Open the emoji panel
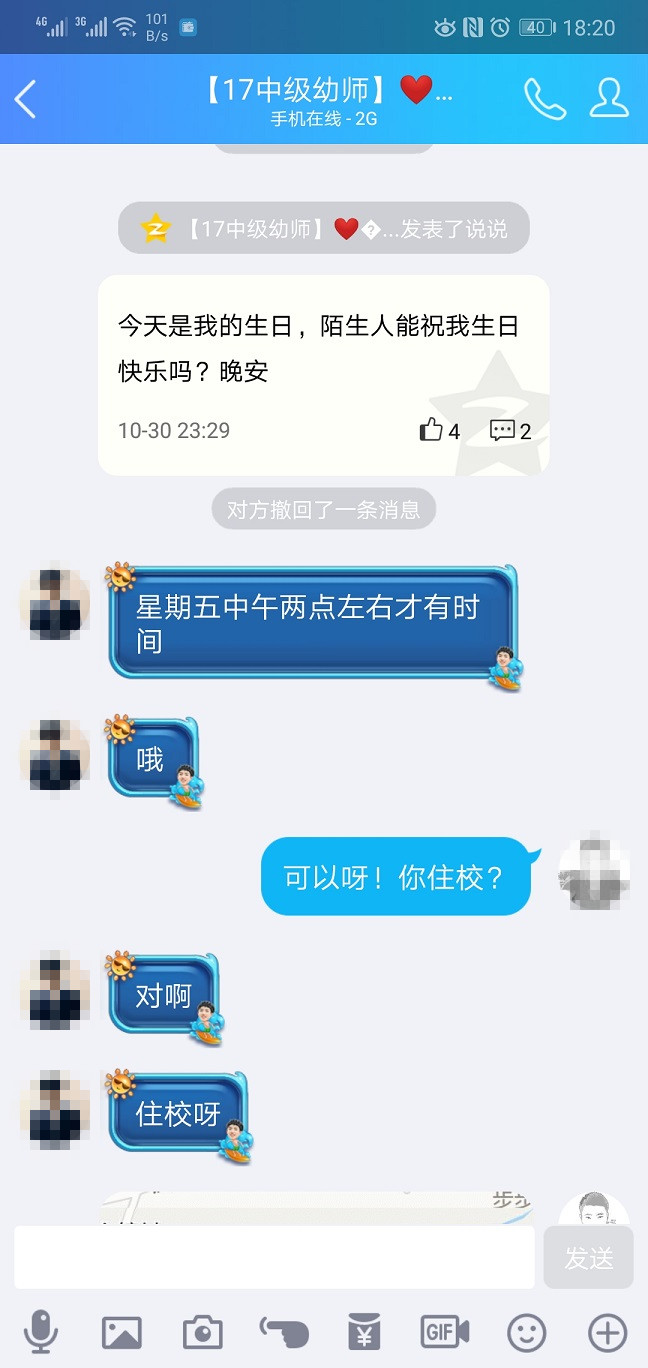Viewport: 648px width, 1368px height. click(x=526, y=1332)
